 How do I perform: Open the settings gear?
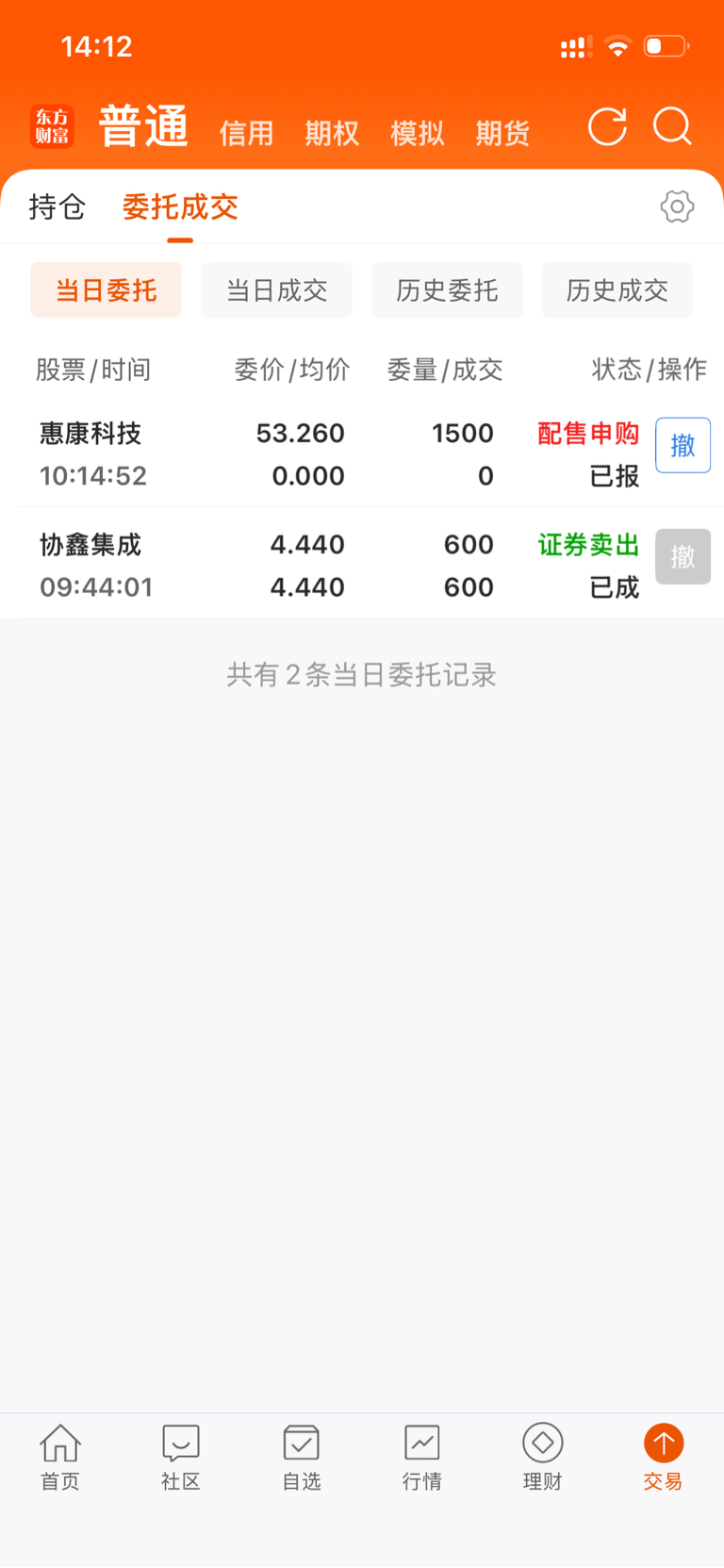point(677,206)
